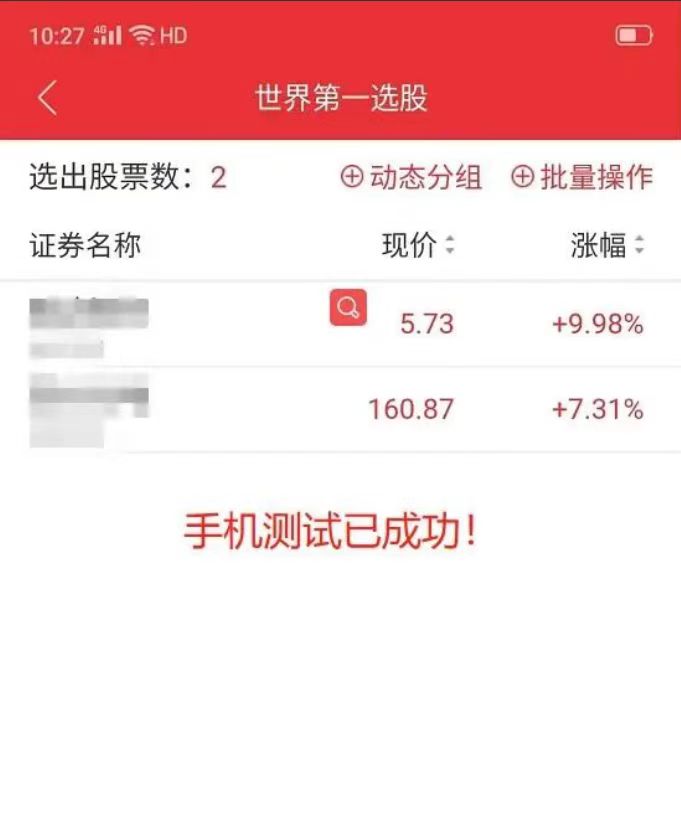
Task: Tap 批量操作 button
Action: coord(582,178)
